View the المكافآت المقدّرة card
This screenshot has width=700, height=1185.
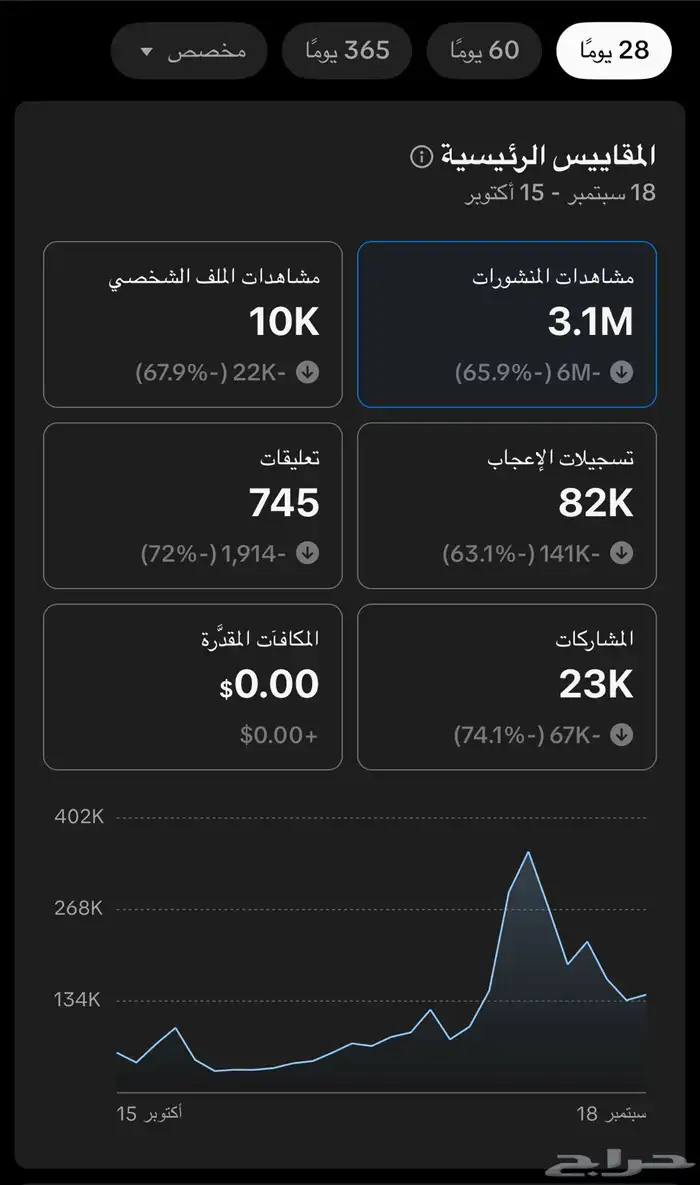(x=193, y=686)
